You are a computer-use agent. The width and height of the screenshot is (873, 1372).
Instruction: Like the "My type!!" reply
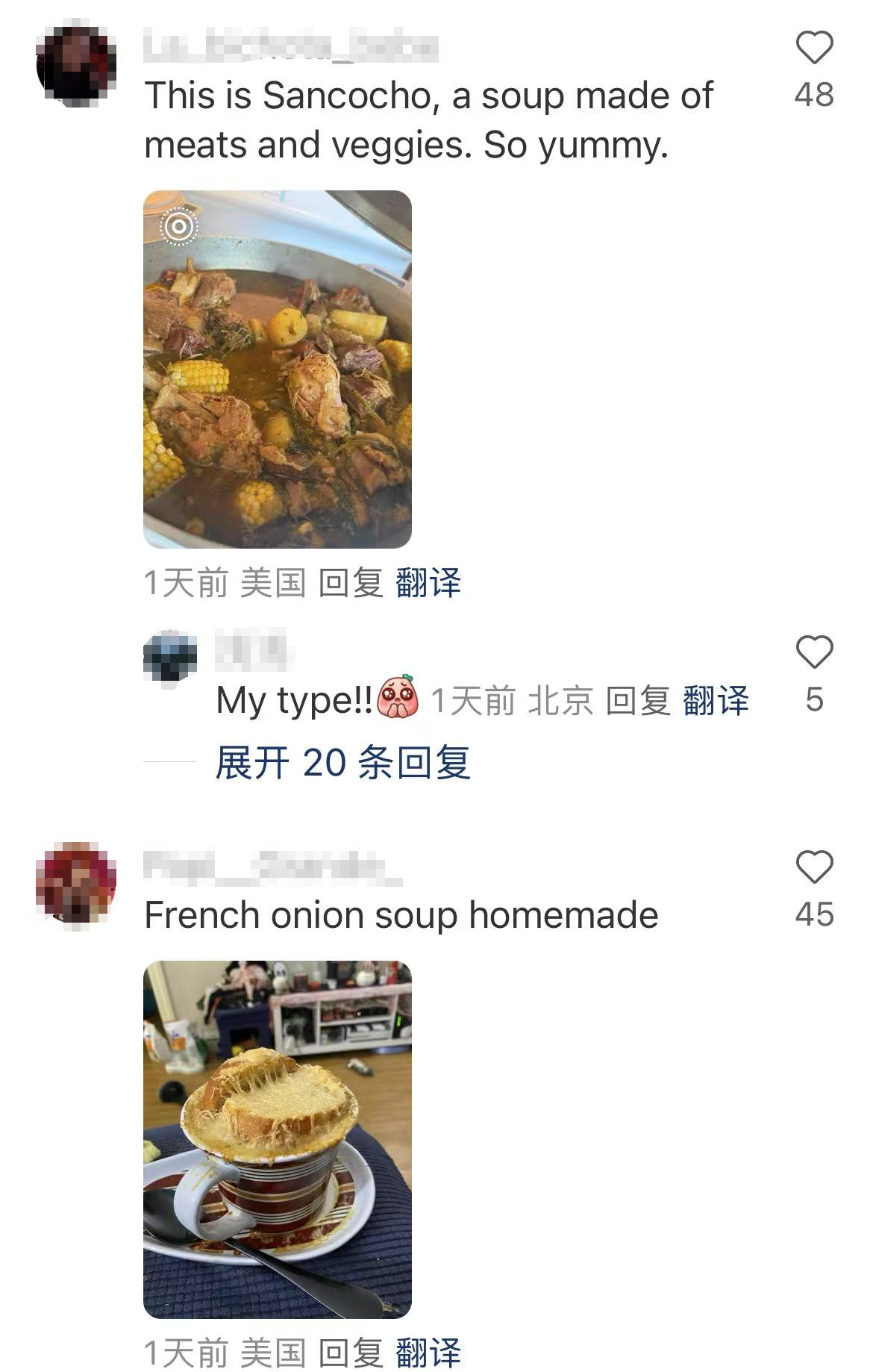(x=814, y=652)
